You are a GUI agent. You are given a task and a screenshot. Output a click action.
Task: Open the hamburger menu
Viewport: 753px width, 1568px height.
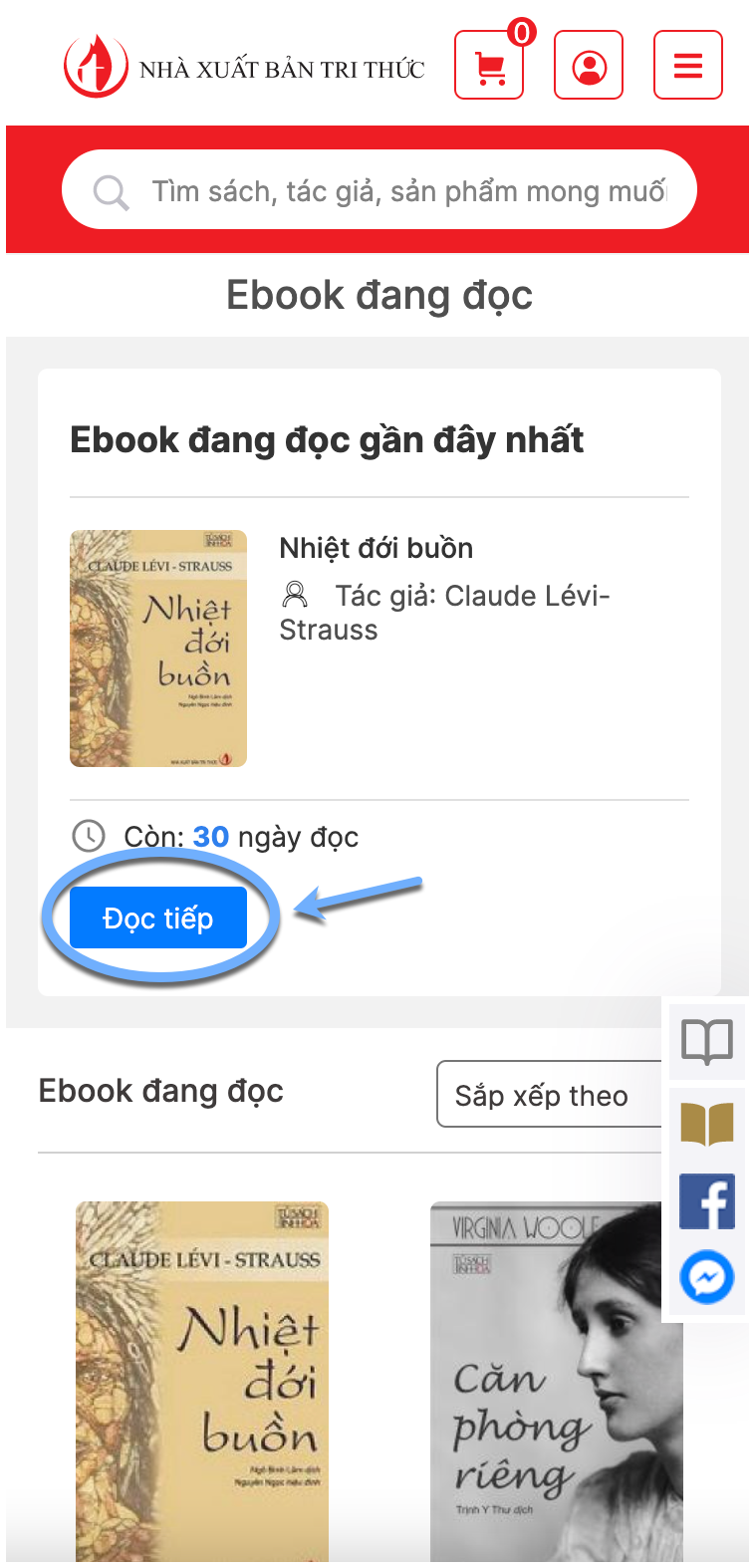pos(688,66)
